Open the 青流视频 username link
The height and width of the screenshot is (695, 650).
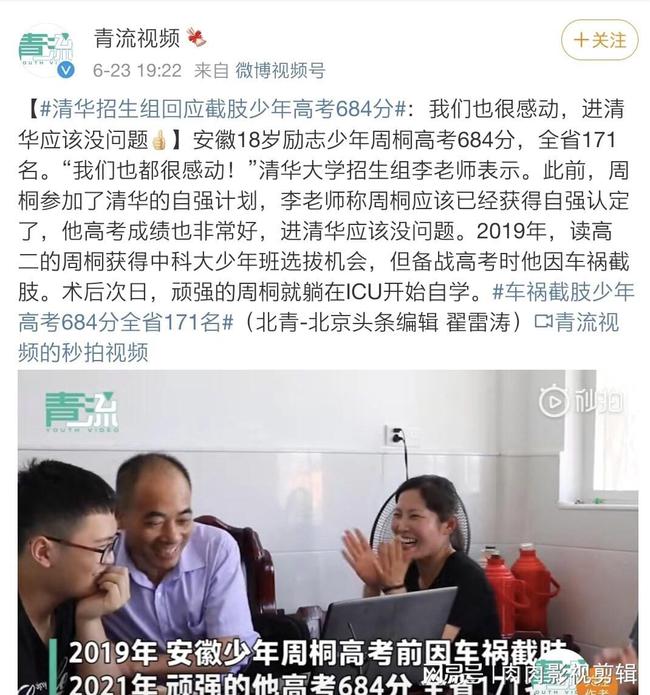click(x=137, y=38)
